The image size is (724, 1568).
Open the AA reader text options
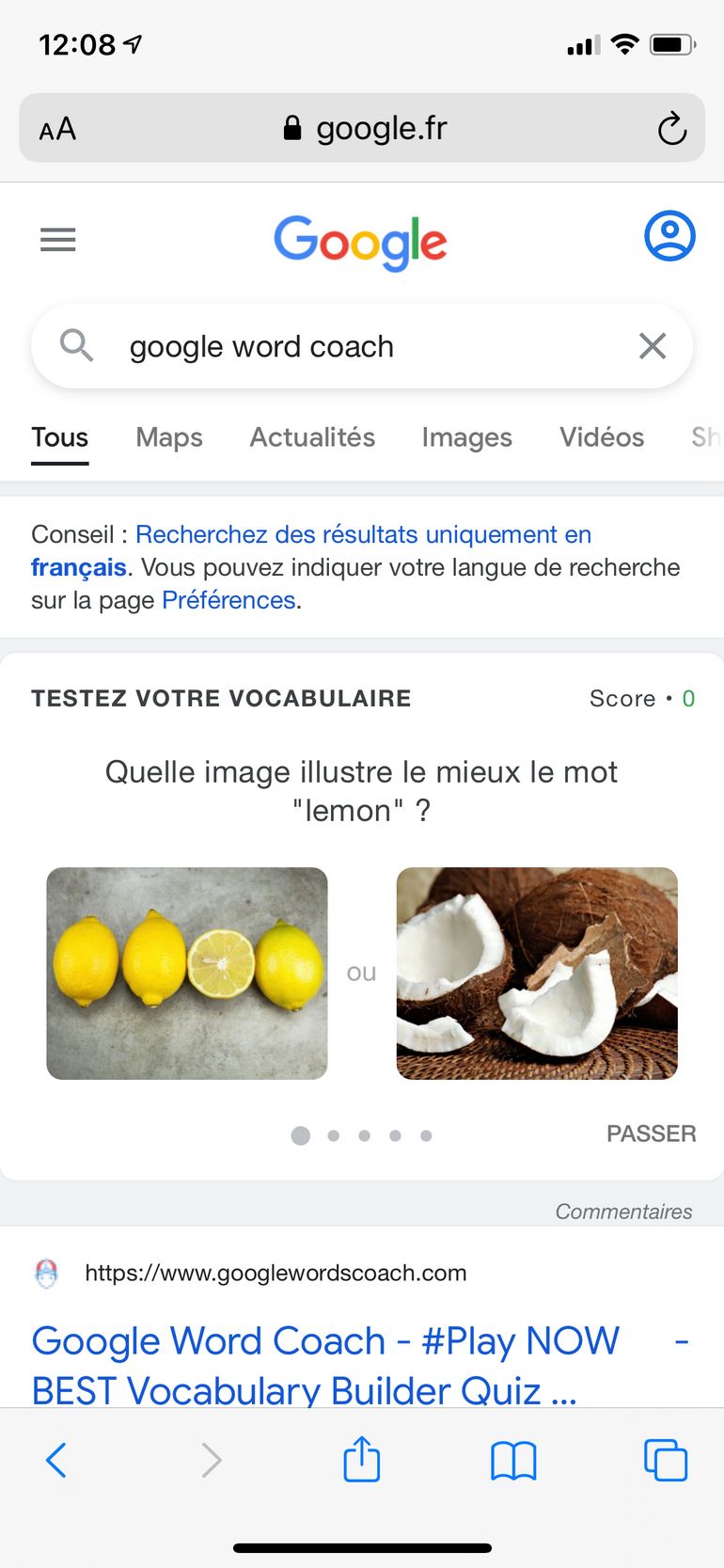[x=57, y=129]
